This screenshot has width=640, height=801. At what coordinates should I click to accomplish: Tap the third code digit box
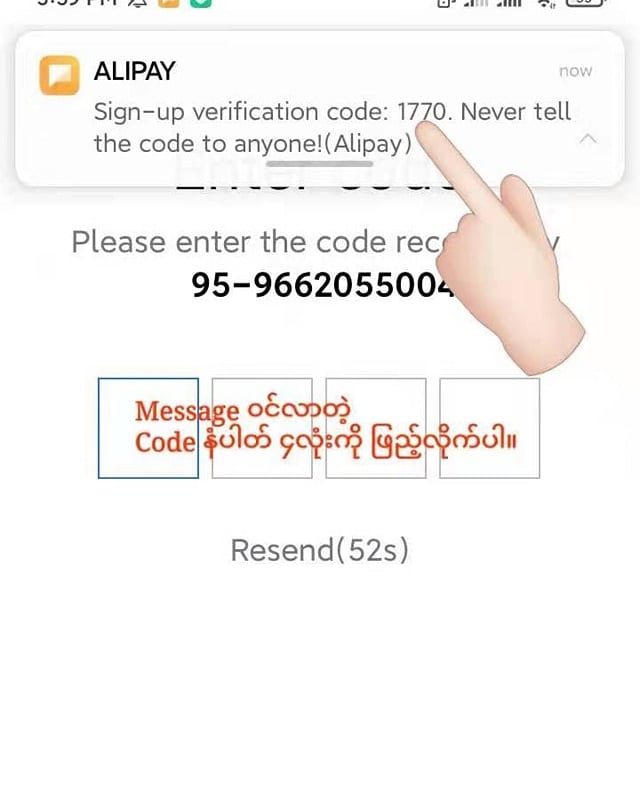click(x=376, y=428)
